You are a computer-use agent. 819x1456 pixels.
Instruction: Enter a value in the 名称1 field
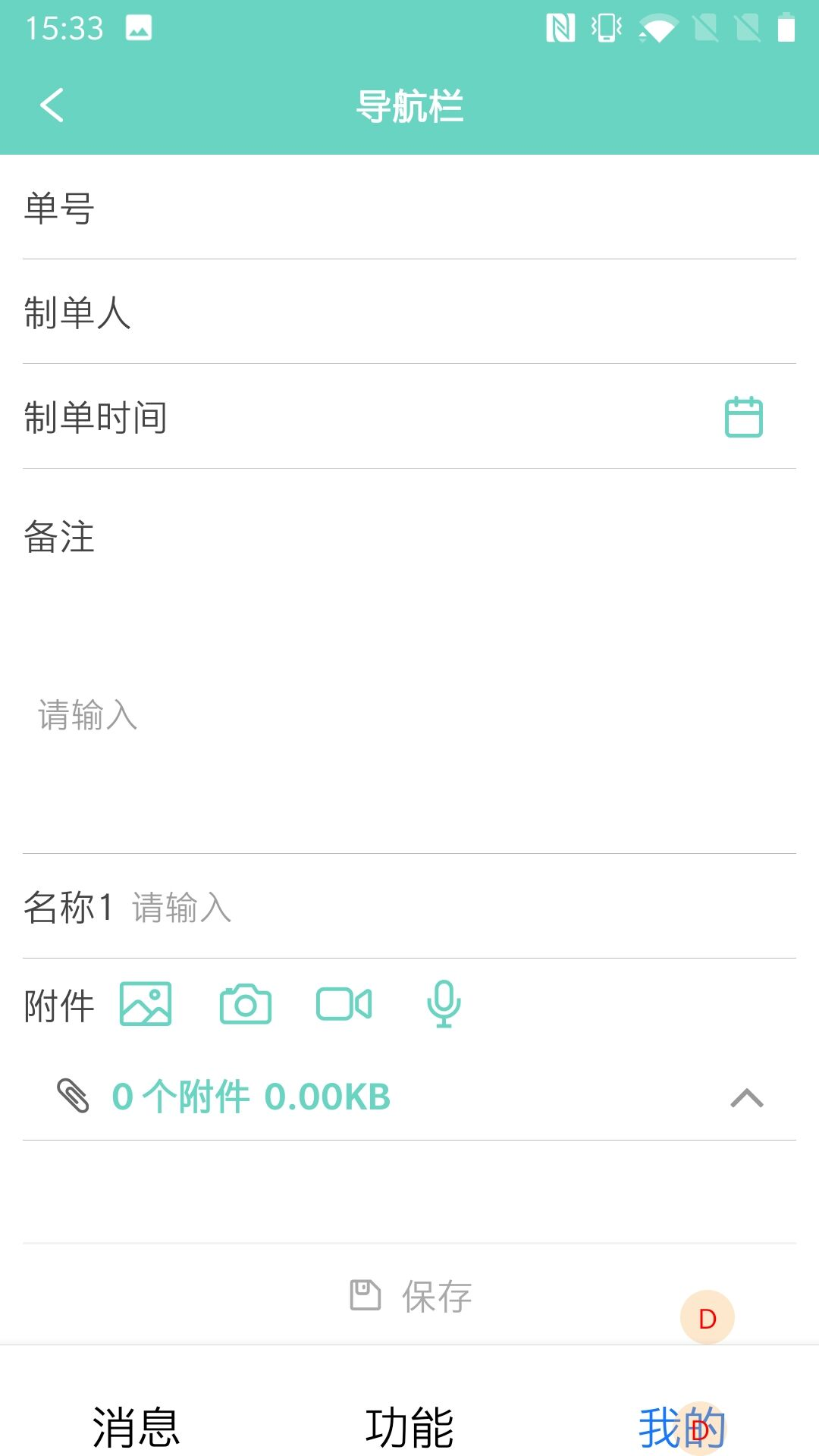[x=455, y=907]
